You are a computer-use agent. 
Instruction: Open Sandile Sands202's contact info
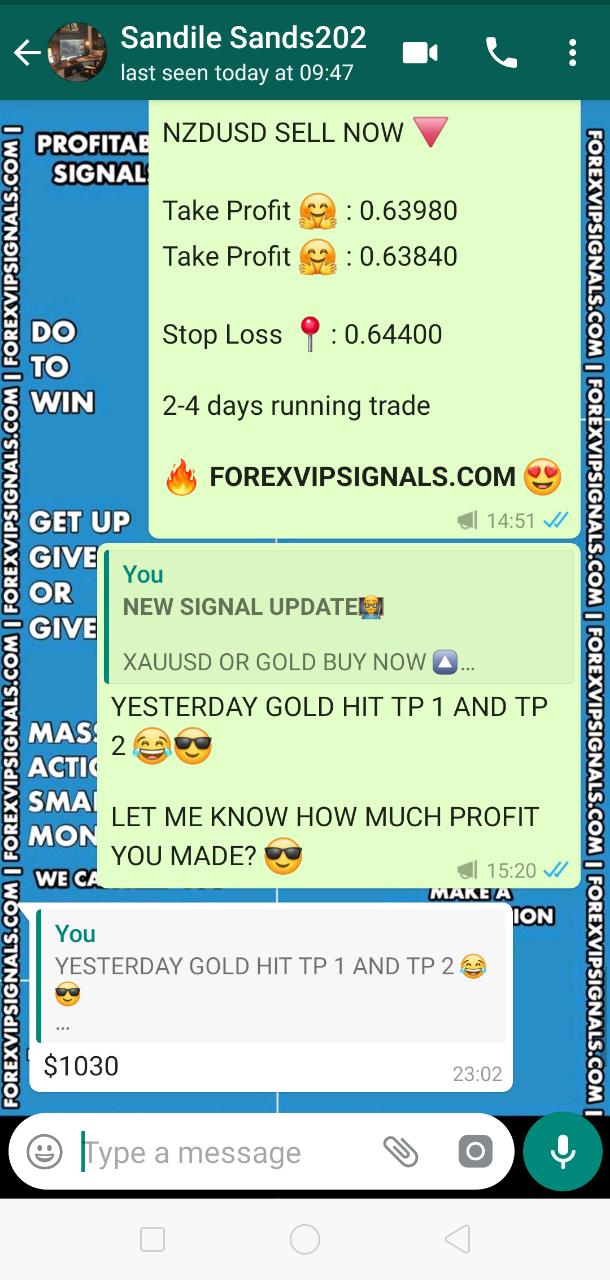click(243, 52)
